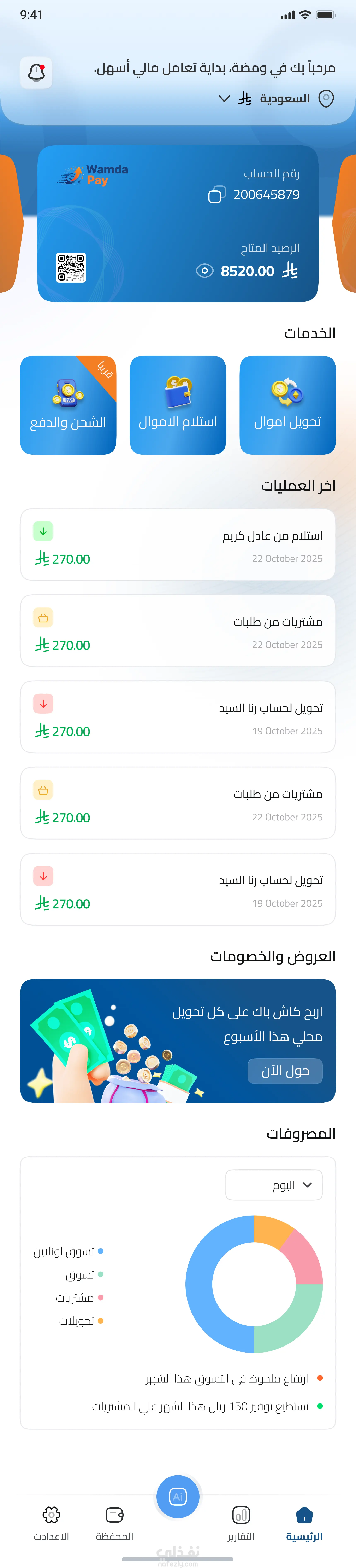356x1568 pixels.
Task: Copy account number 200645879
Action: click(x=215, y=195)
